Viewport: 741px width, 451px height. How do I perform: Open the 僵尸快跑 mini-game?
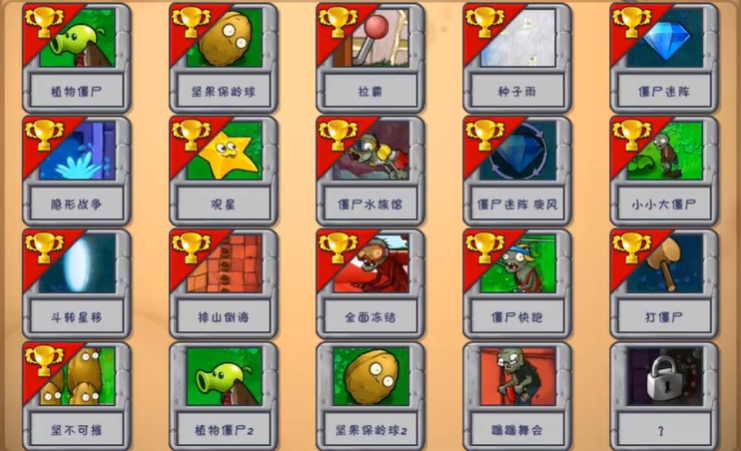pos(517,284)
